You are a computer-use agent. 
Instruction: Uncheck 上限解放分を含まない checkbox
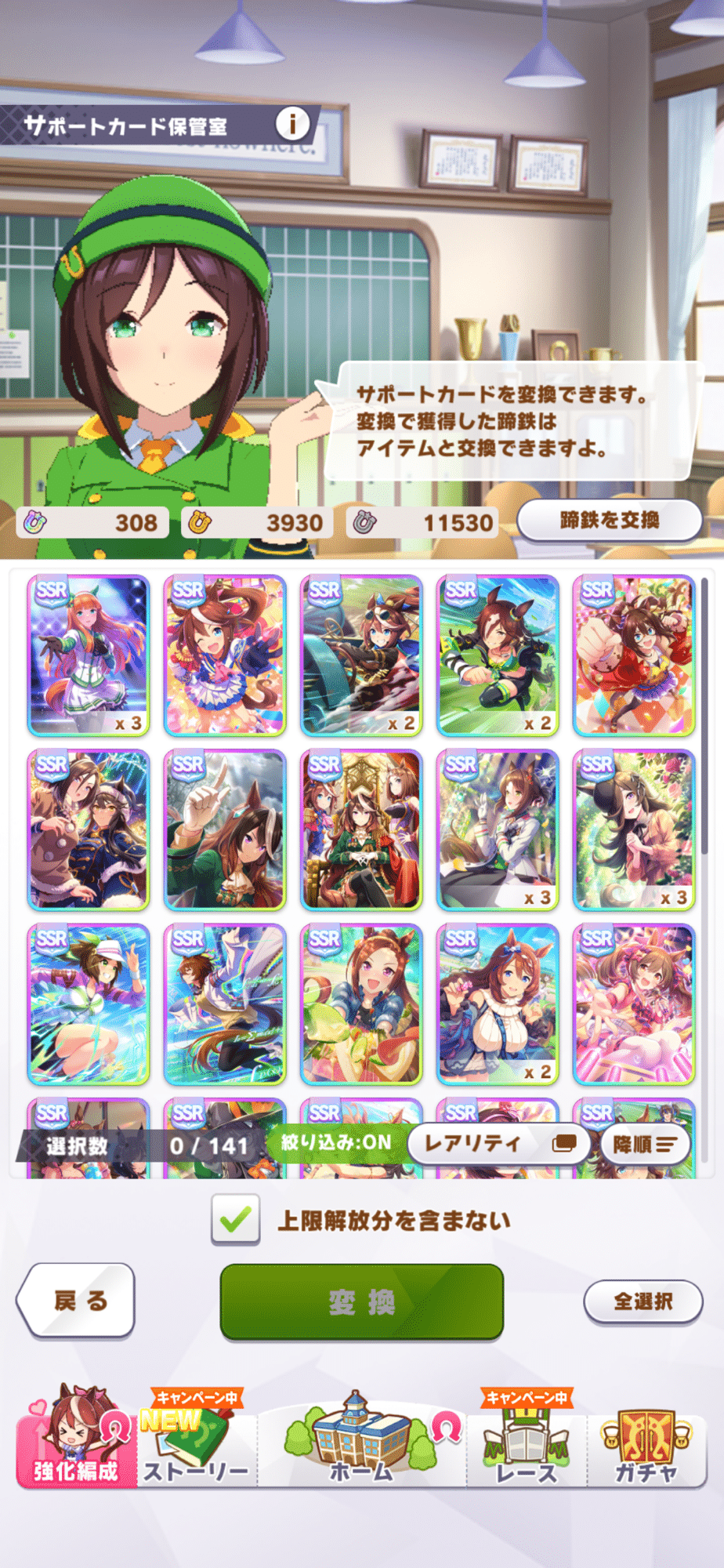235,1219
